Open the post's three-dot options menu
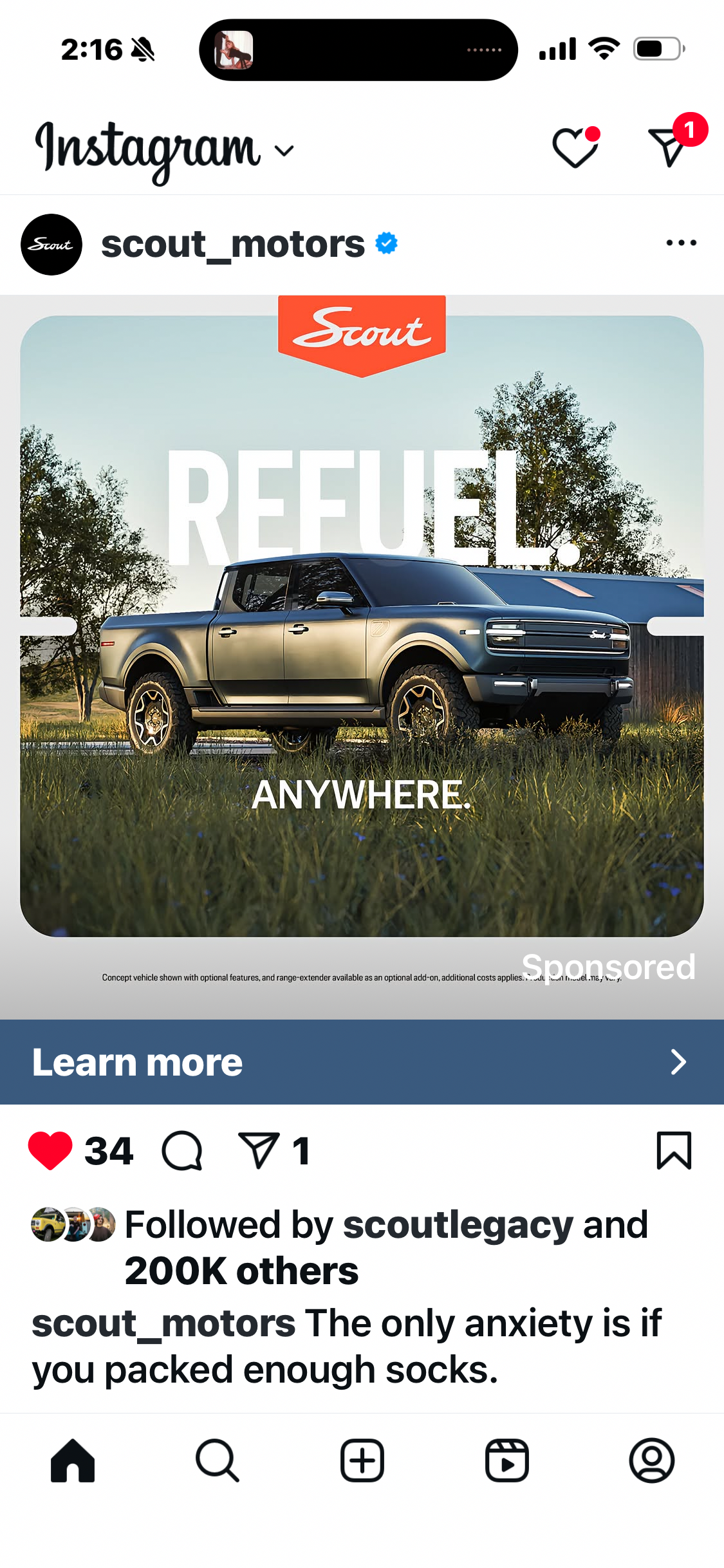The image size is (724, 1568). coord(681,243)
